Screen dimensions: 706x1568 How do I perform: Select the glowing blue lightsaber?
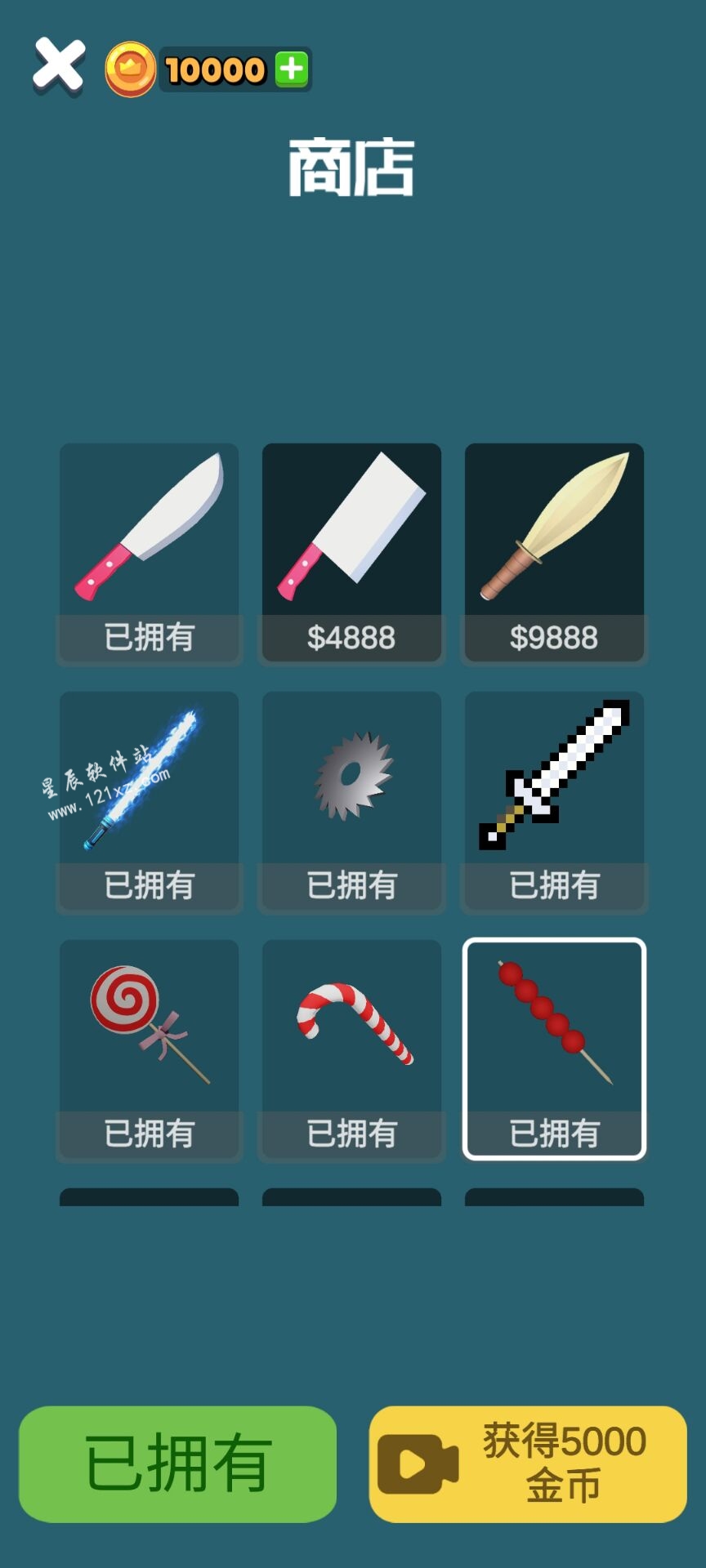149,800
